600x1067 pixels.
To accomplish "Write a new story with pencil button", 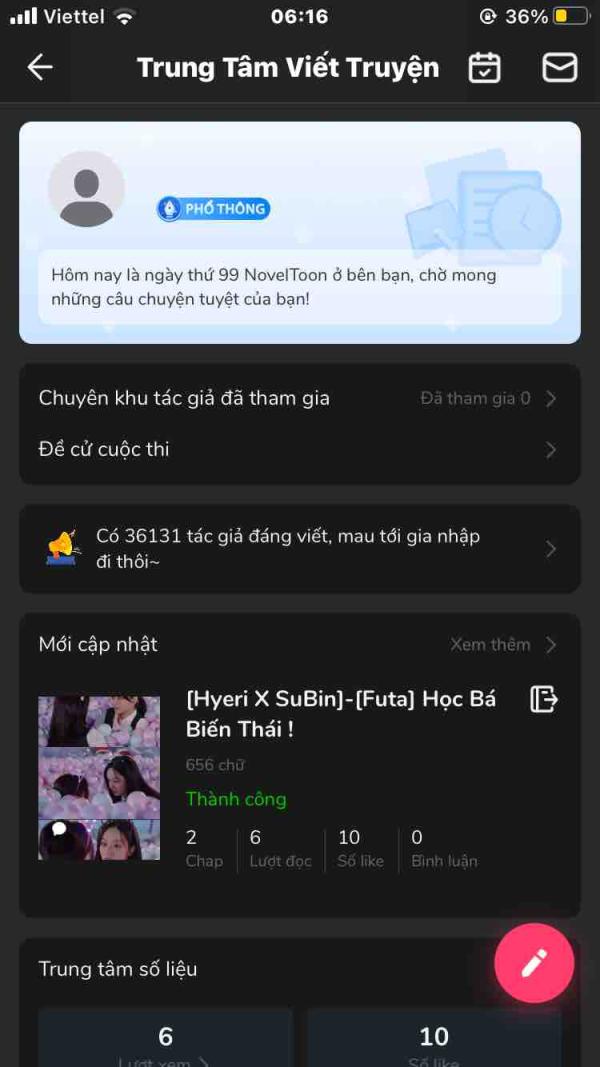I will (x=534, y=963).
